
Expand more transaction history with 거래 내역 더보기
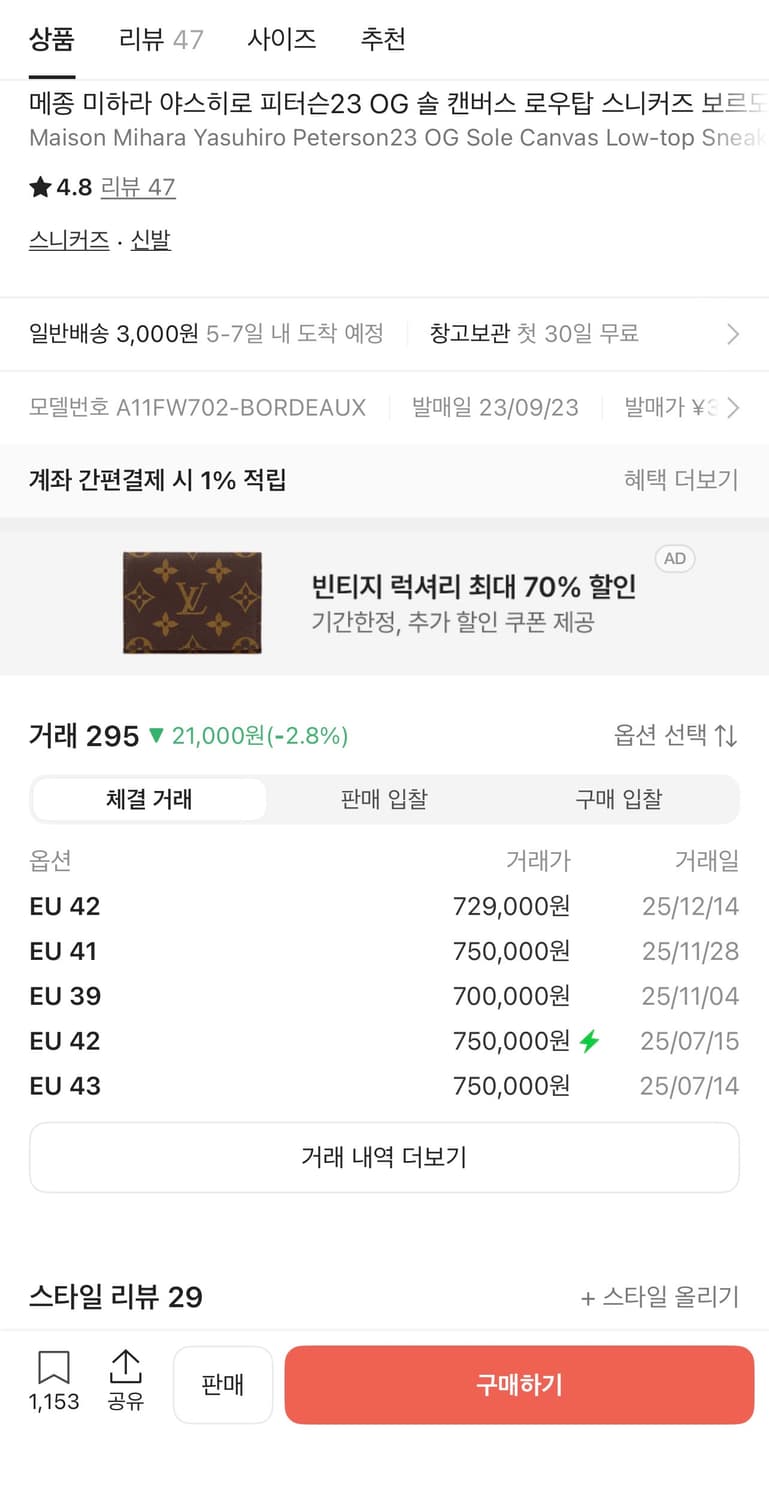click(384, 1157)
